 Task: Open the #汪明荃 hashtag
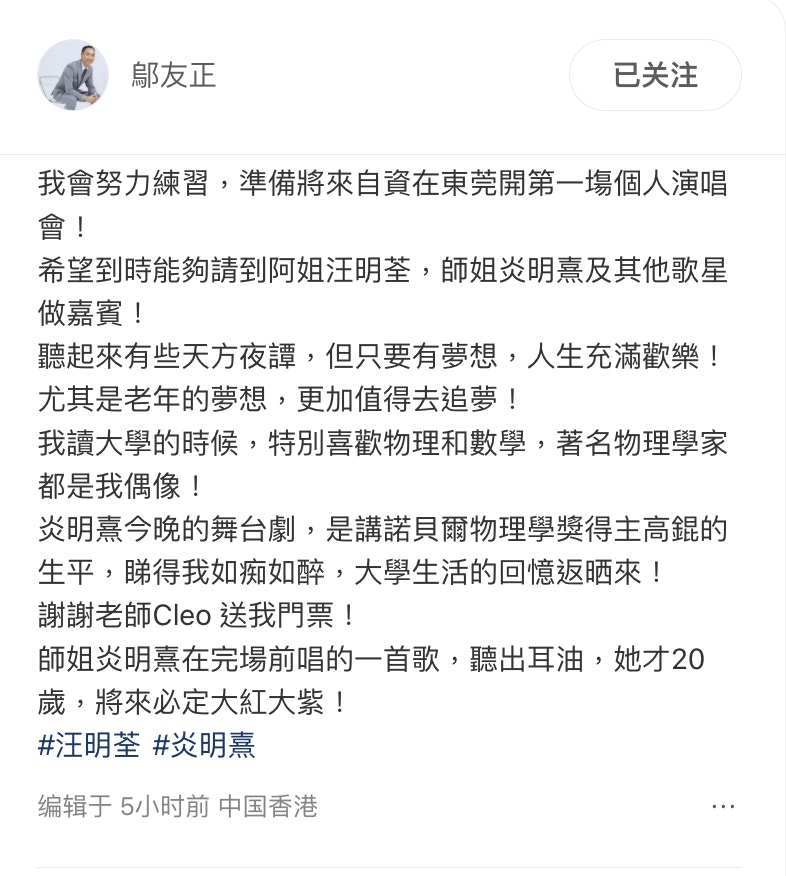(89, 745)
